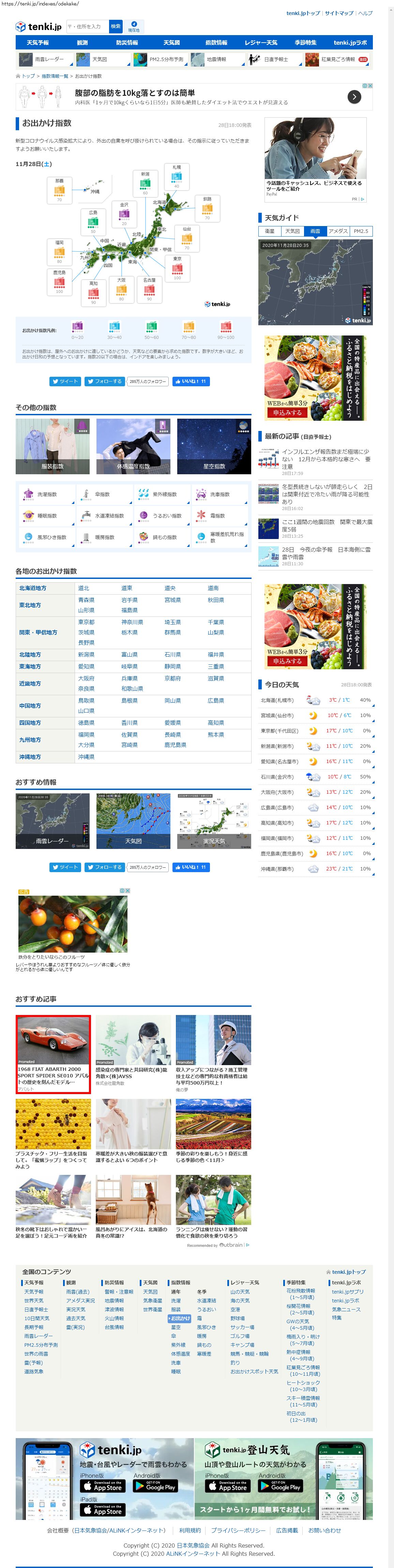The height and width of the screenshot is (1568, 394).
Task: Open the 天気予報 navigation menu item
Action: [x=38, y=43]
